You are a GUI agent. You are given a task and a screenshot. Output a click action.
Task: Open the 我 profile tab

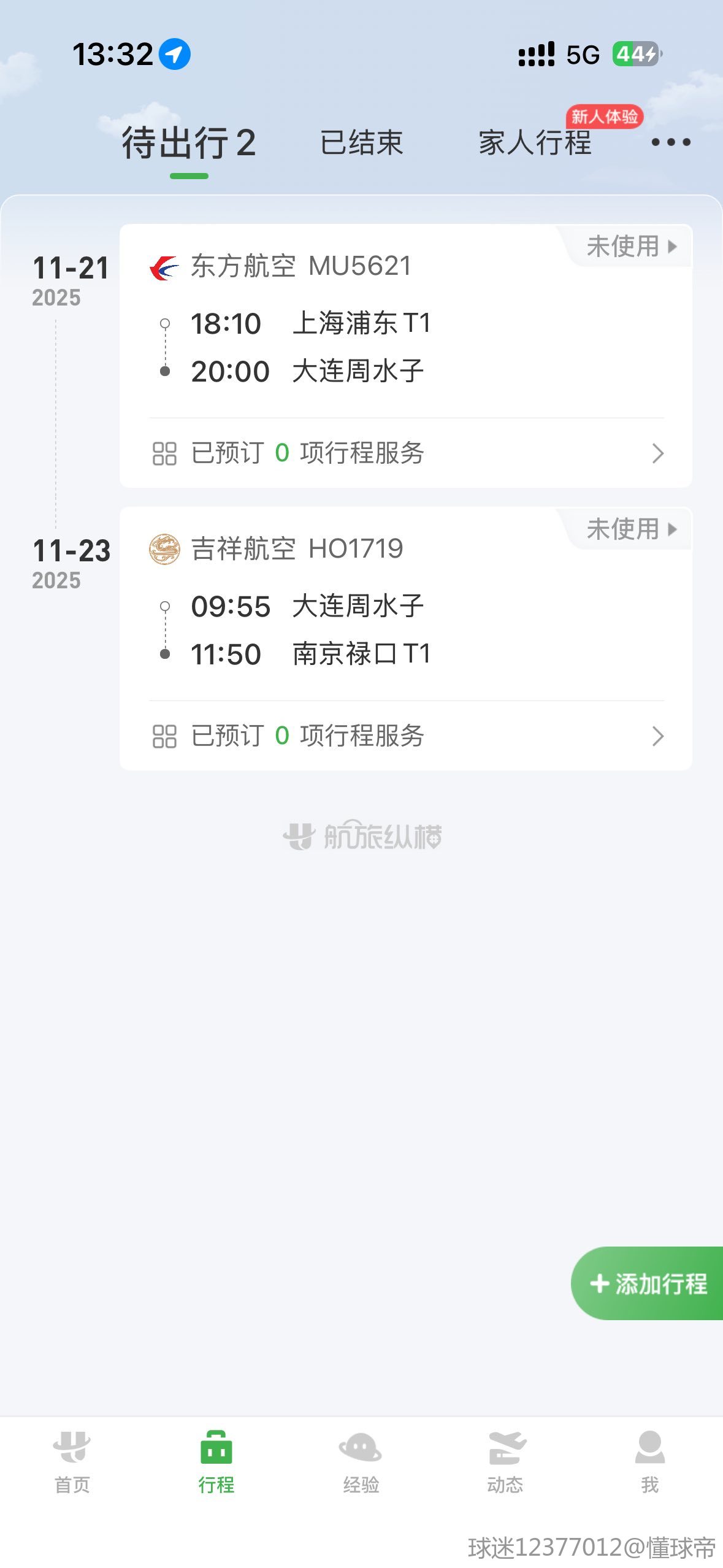pos(649,1462)
